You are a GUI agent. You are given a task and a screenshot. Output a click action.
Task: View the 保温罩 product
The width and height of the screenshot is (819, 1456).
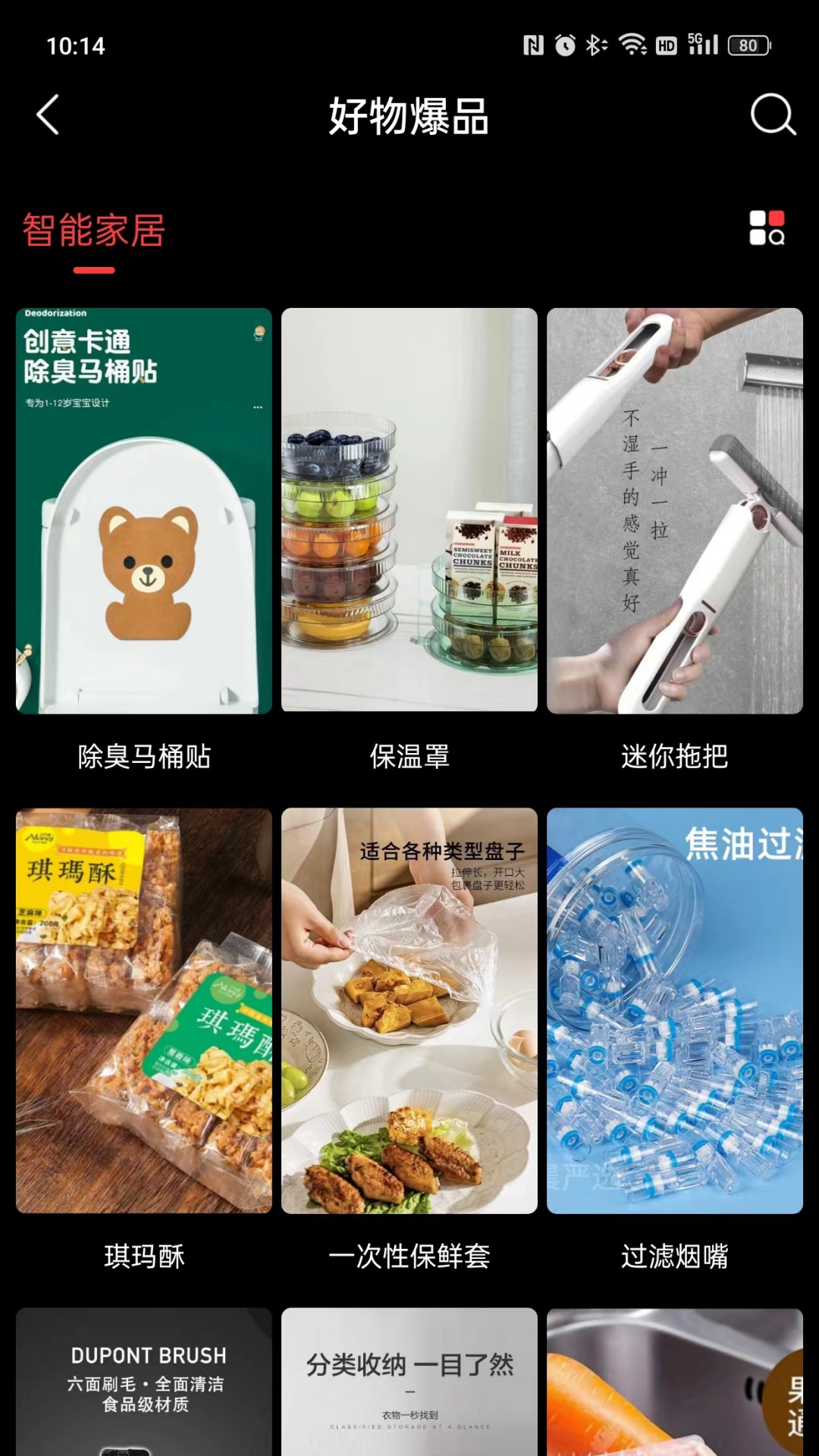click(409, 510)
